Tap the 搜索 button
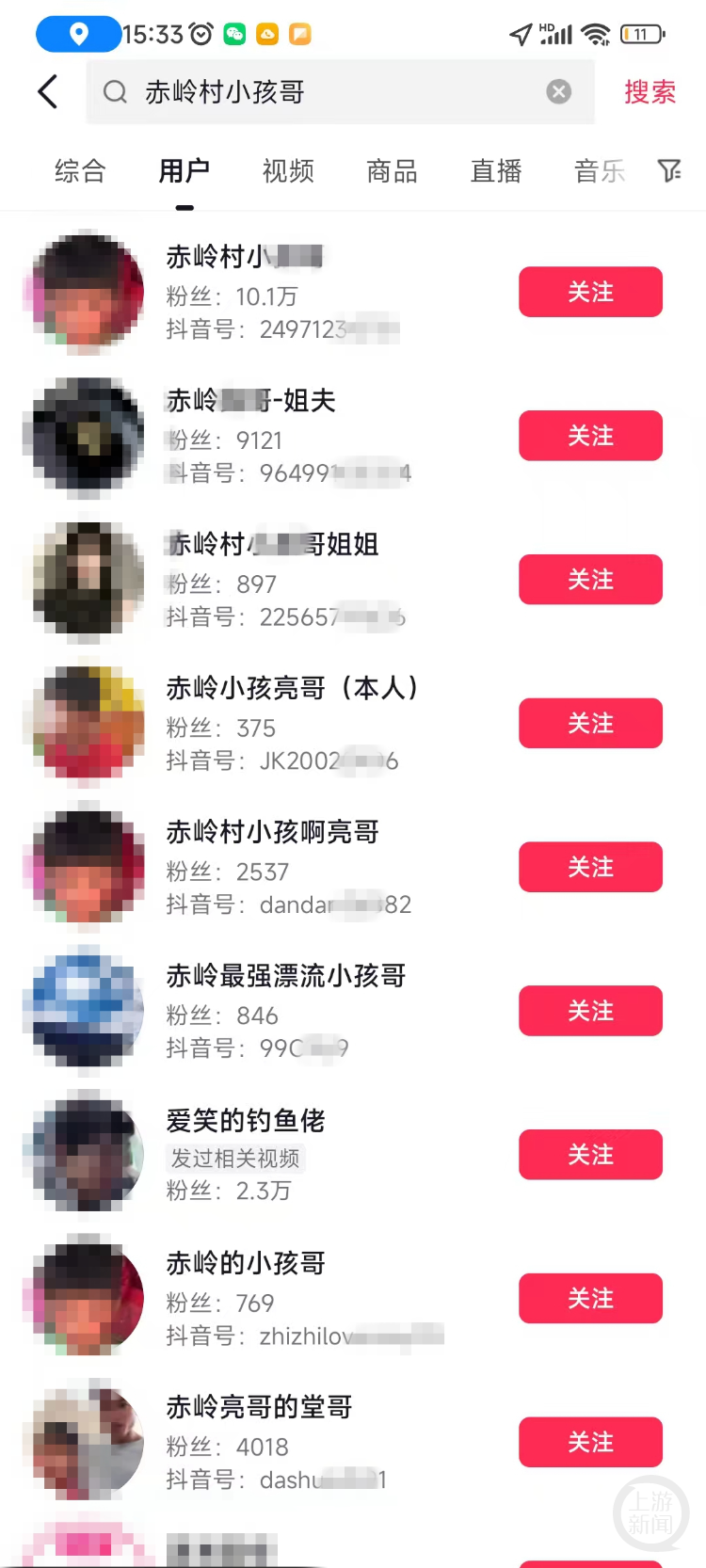This screenshot has height=1568, width=706. pyautogui.click(x=650, y=92)
